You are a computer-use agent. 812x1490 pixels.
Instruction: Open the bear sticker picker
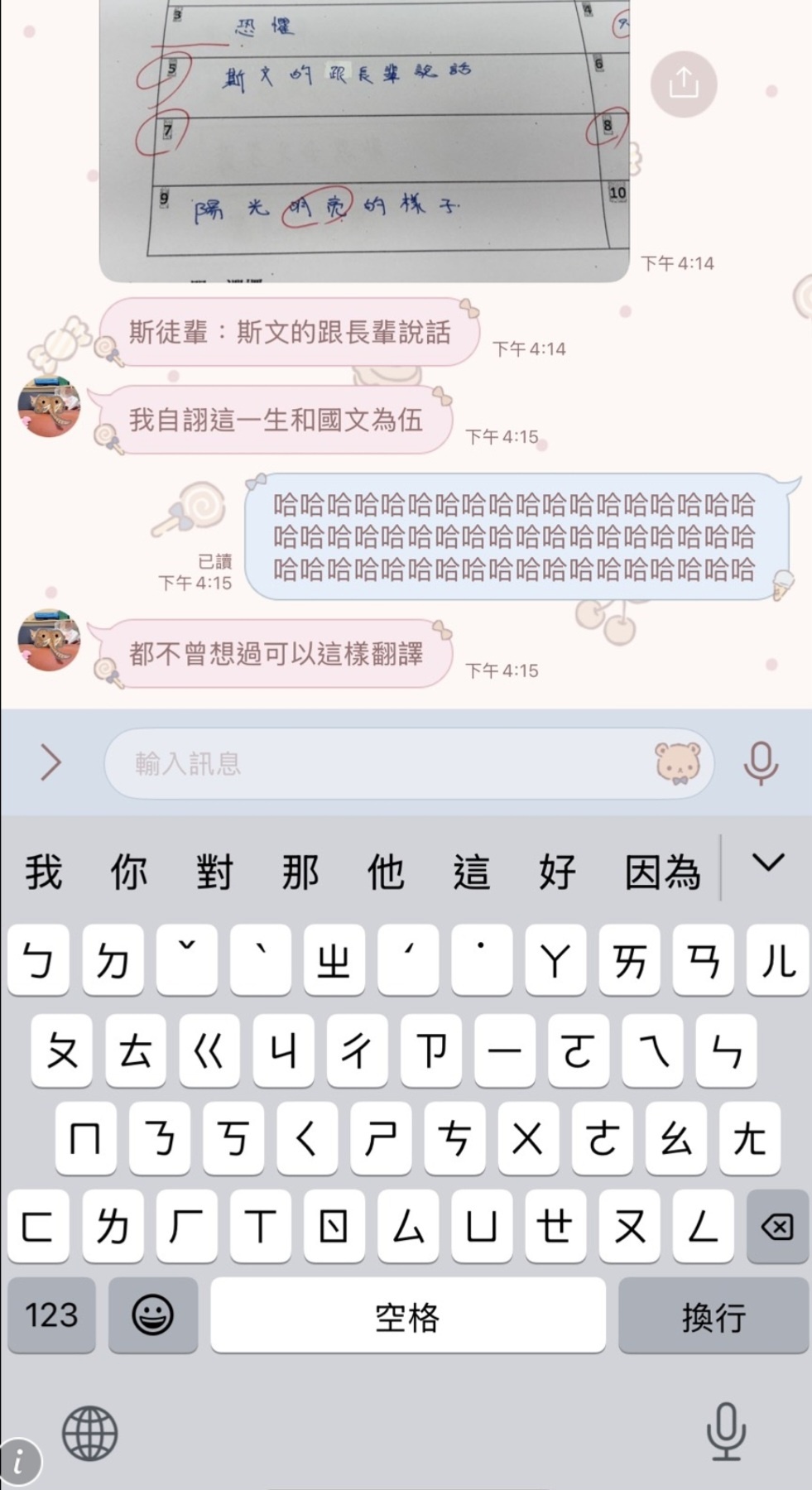(678, 763)
